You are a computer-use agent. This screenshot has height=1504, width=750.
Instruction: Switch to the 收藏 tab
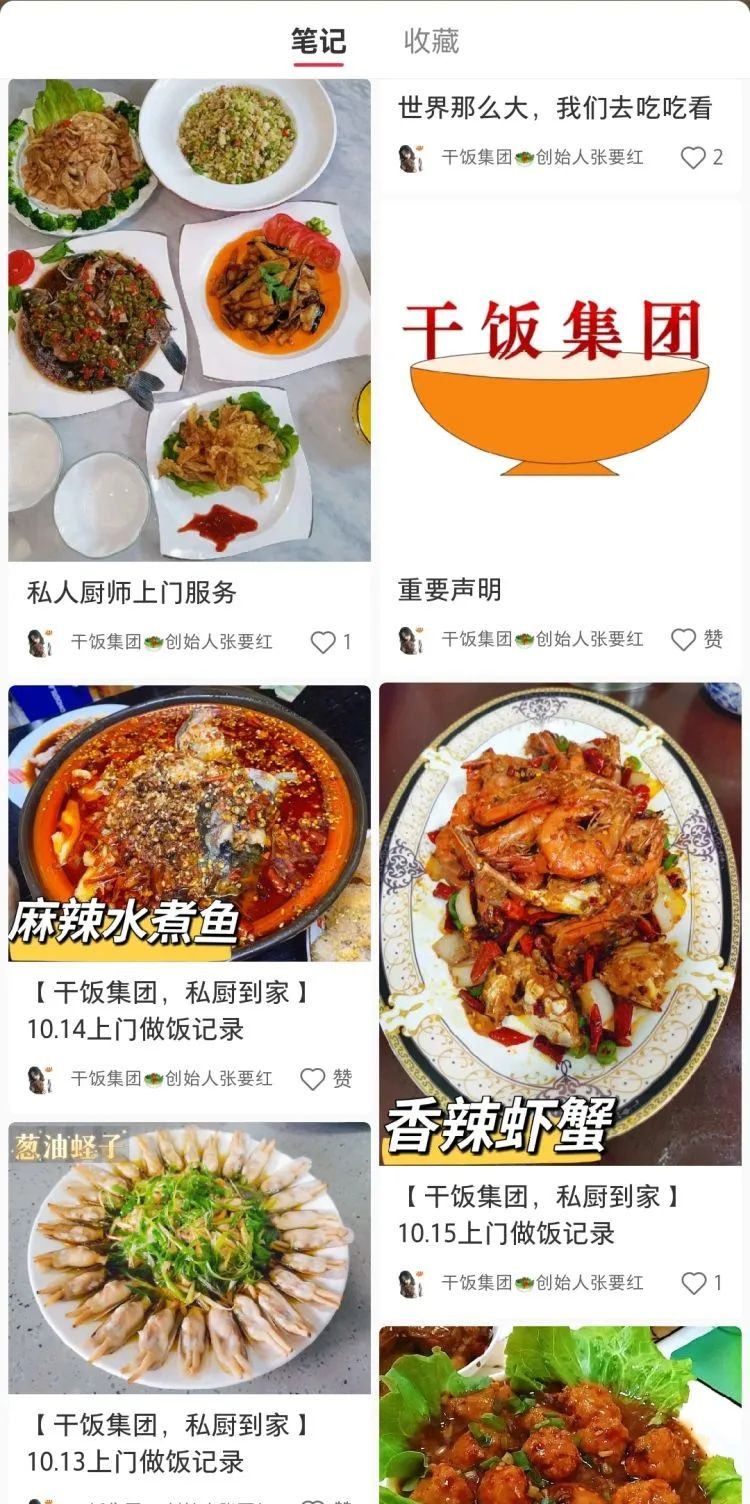[x=431, y=42]
